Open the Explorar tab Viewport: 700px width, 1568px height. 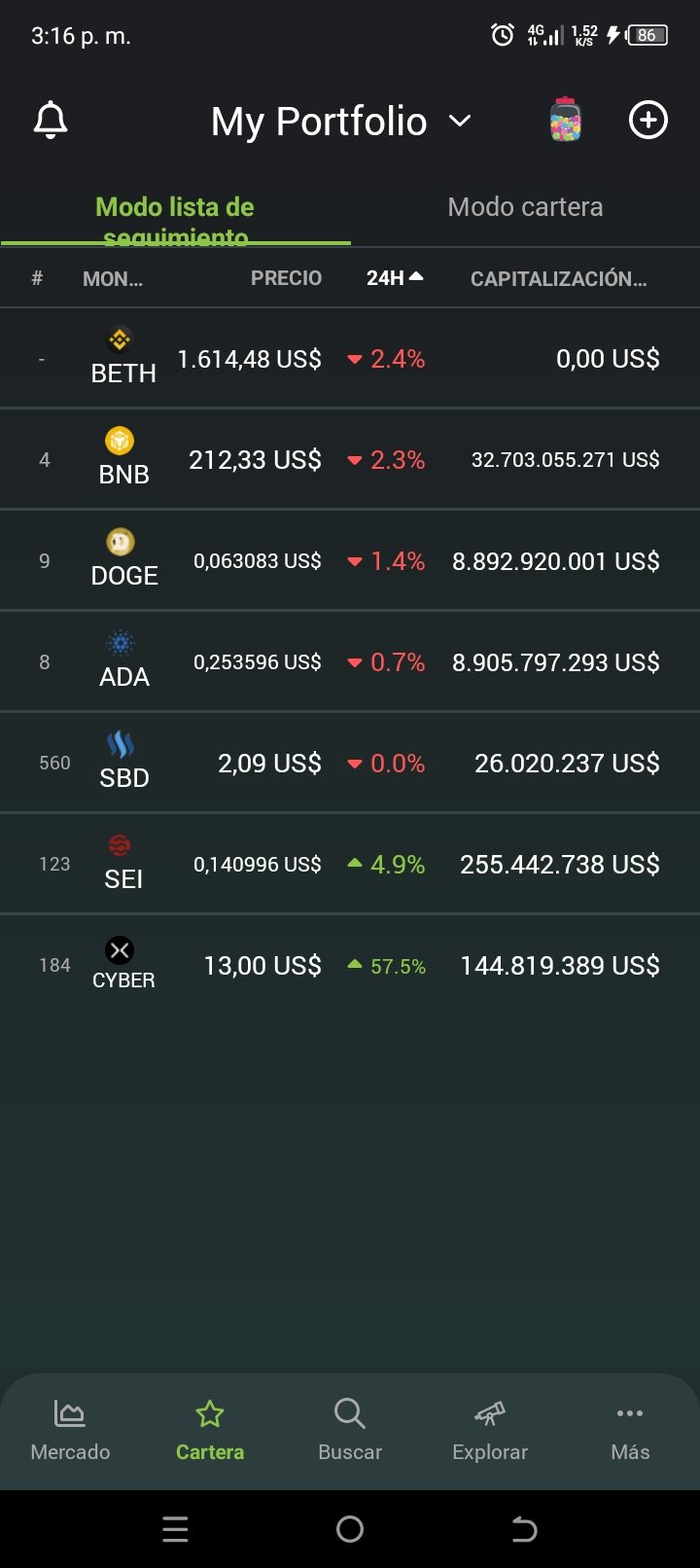pyautogui.click(x=490, y=1431)
